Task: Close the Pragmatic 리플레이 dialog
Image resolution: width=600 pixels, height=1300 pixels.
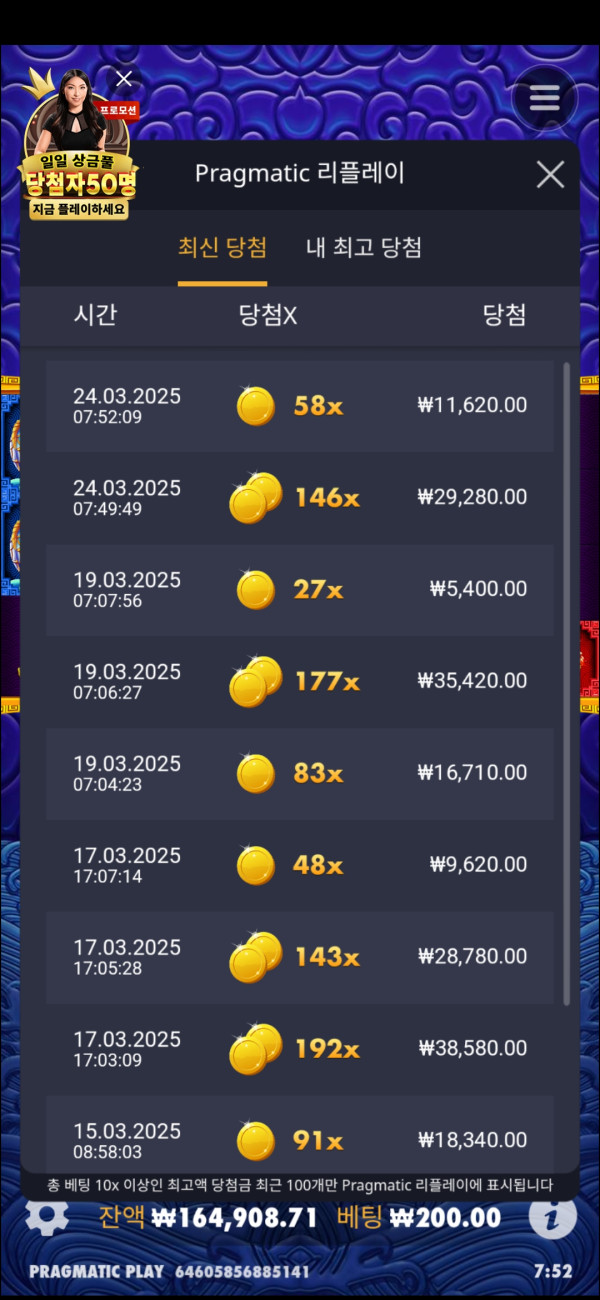Action: [x=550, y=175]
